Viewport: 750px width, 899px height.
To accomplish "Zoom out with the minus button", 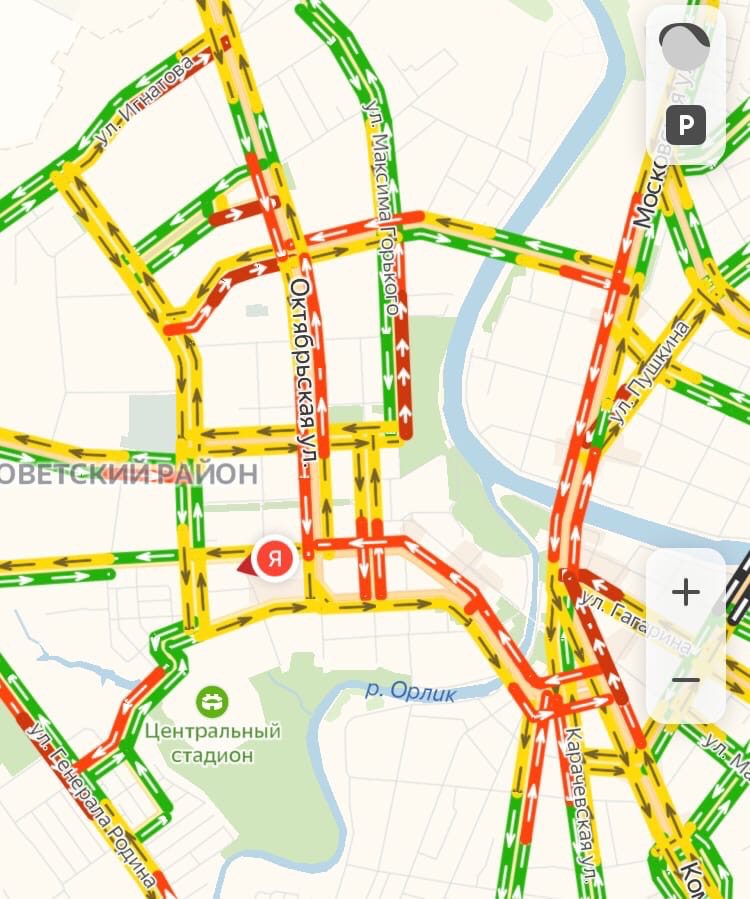I will click(x=686, y=680).
